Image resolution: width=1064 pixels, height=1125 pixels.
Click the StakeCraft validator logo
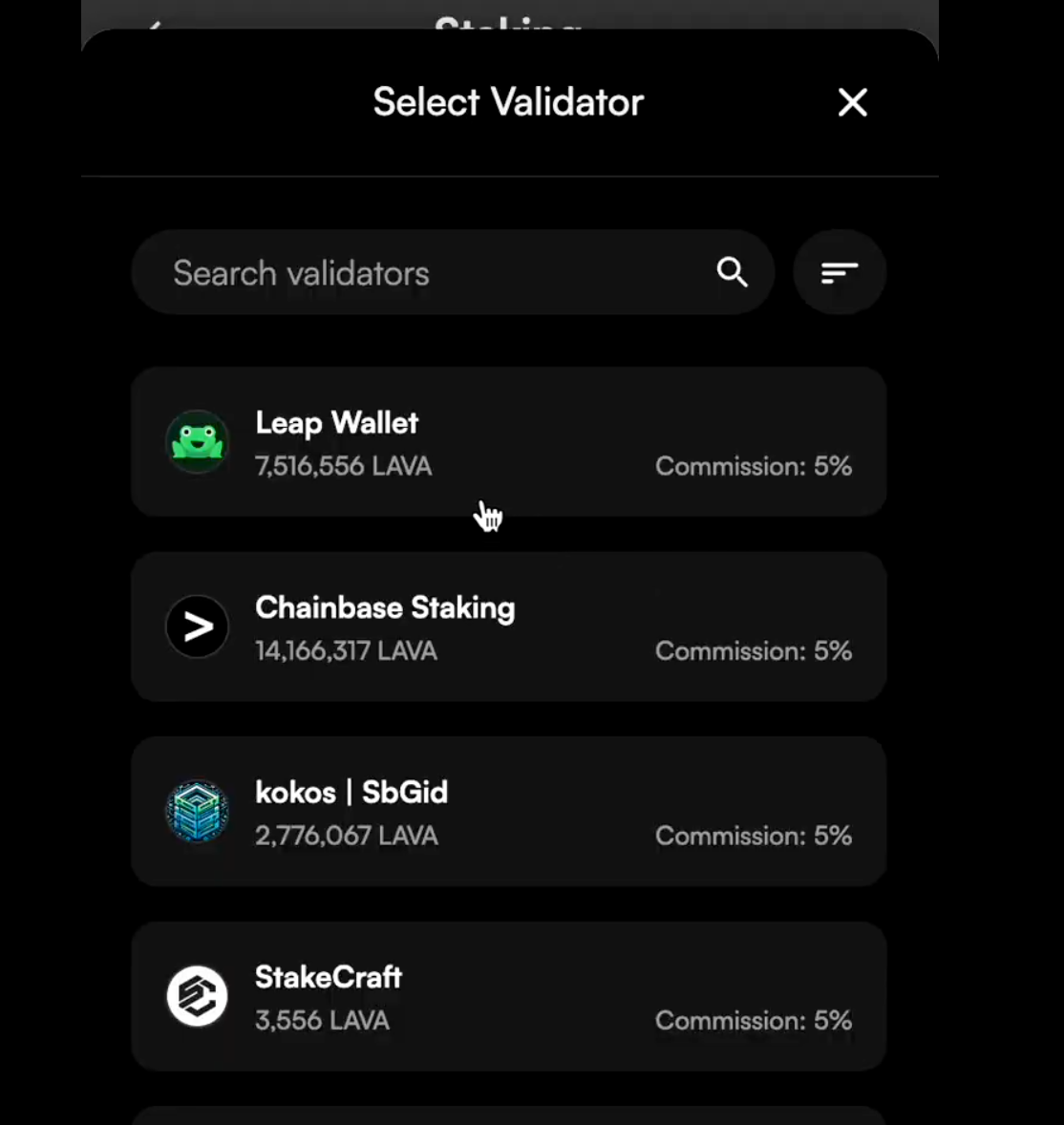point(197,996)
